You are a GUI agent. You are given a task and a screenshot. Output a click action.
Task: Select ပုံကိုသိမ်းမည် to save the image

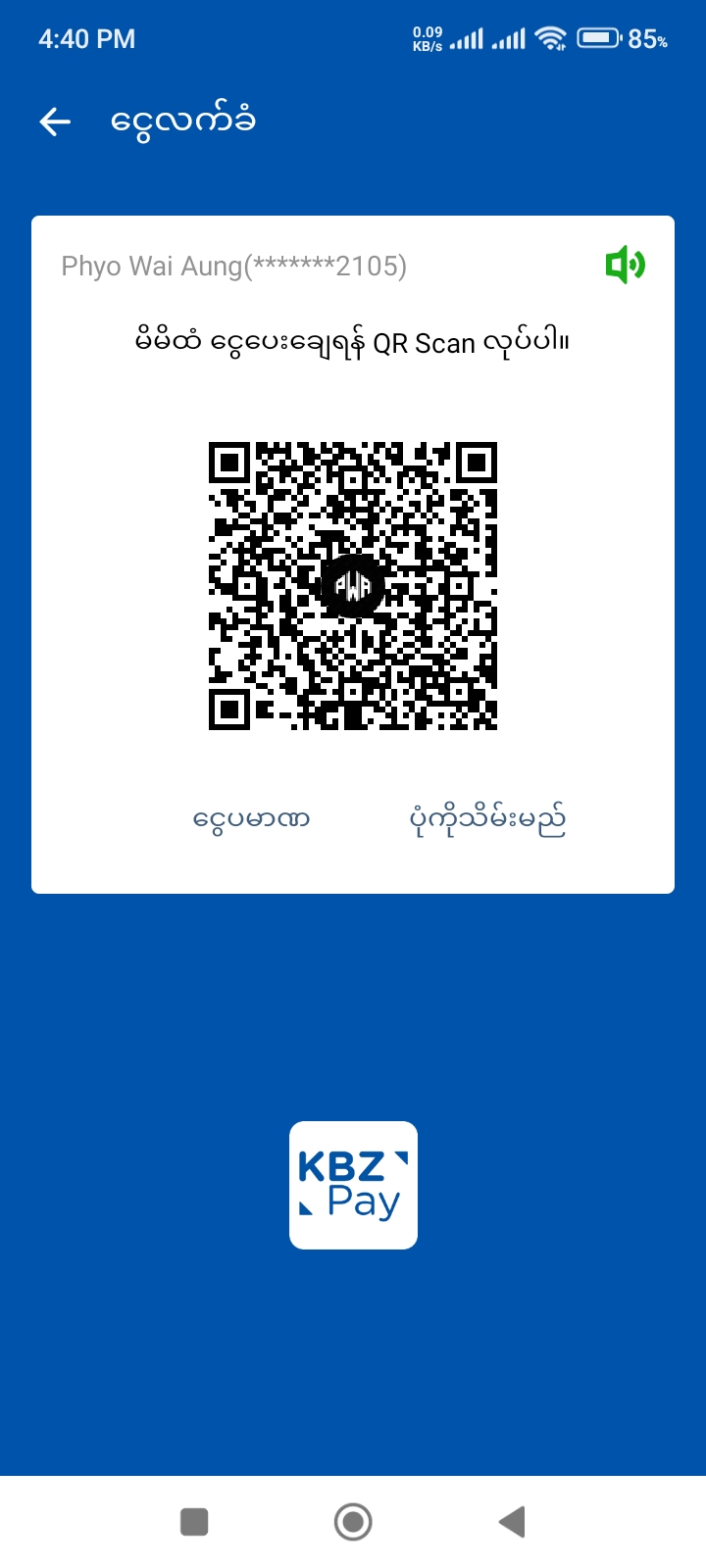pos(487,819)
